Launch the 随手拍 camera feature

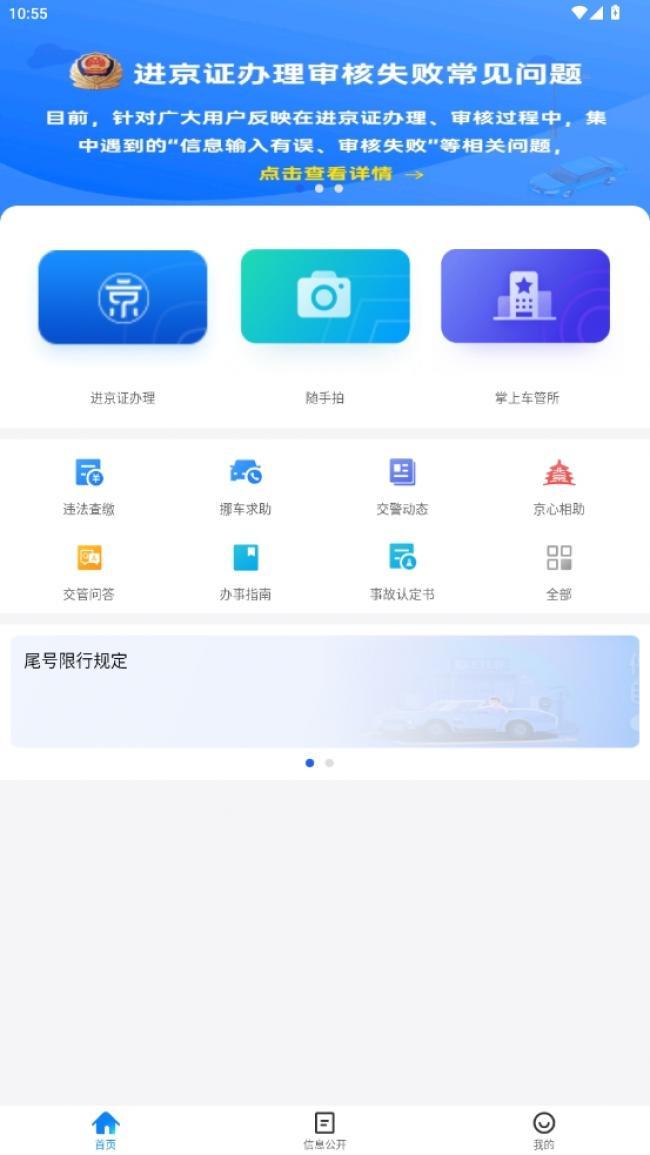325,296
